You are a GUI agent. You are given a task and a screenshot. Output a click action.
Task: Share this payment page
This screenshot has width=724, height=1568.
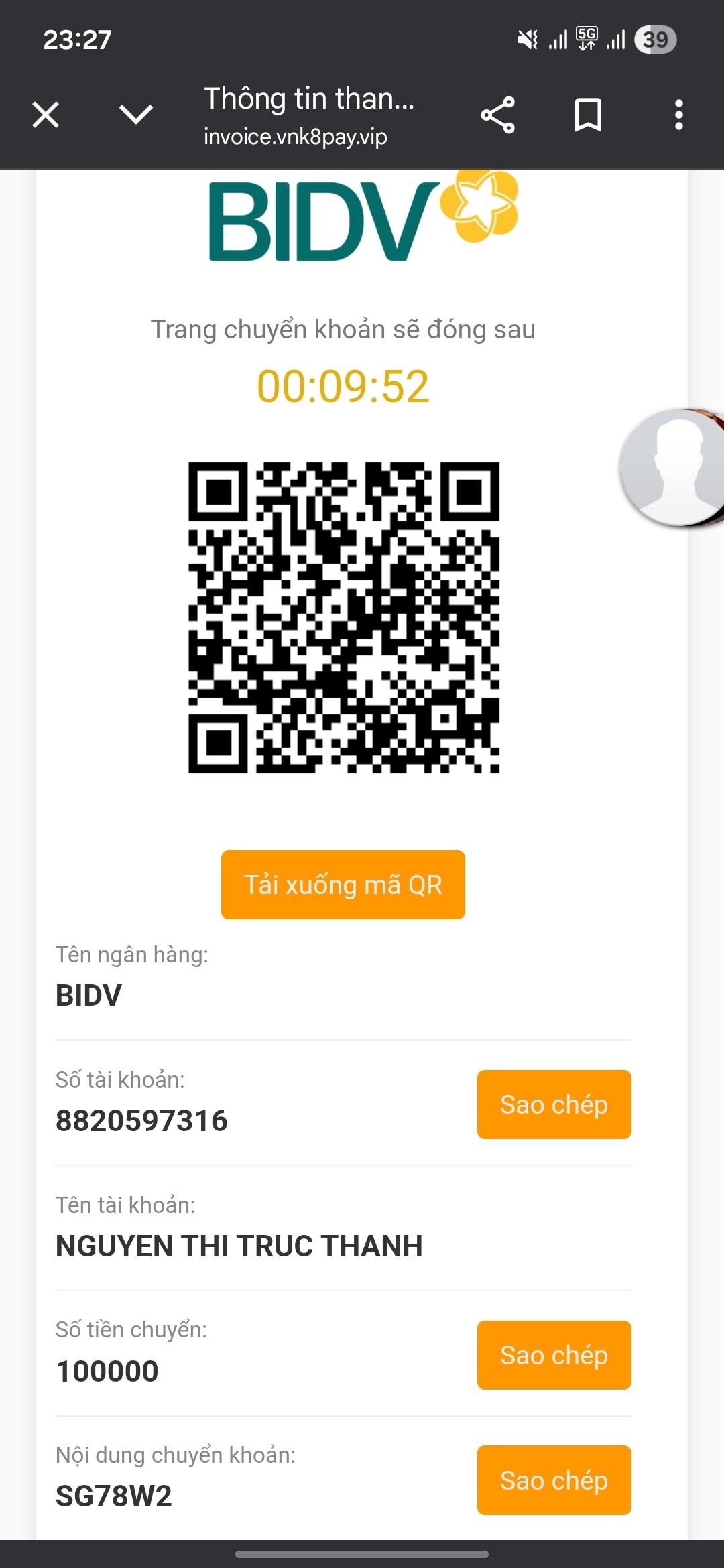point(497,115)
